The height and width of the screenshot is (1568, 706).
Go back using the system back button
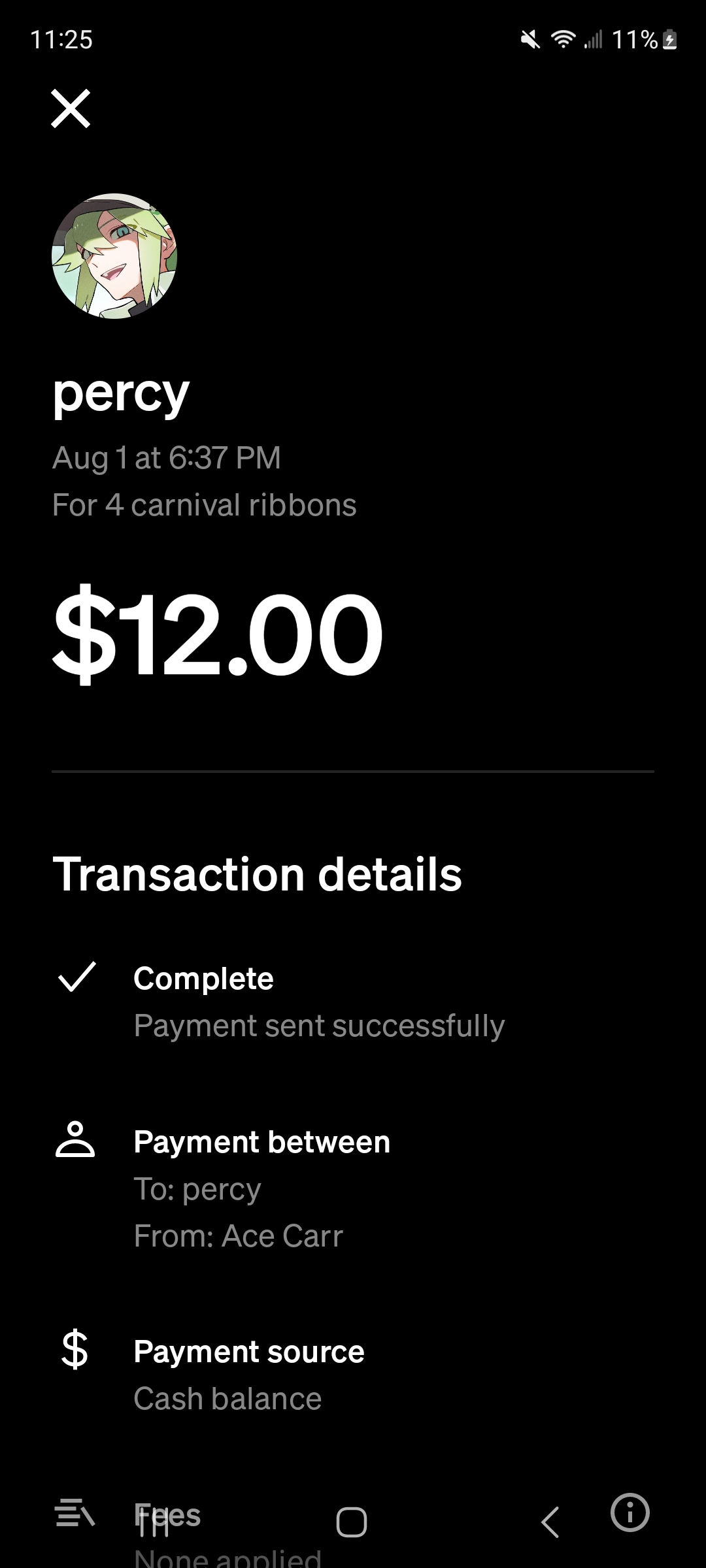(550, 1522)
